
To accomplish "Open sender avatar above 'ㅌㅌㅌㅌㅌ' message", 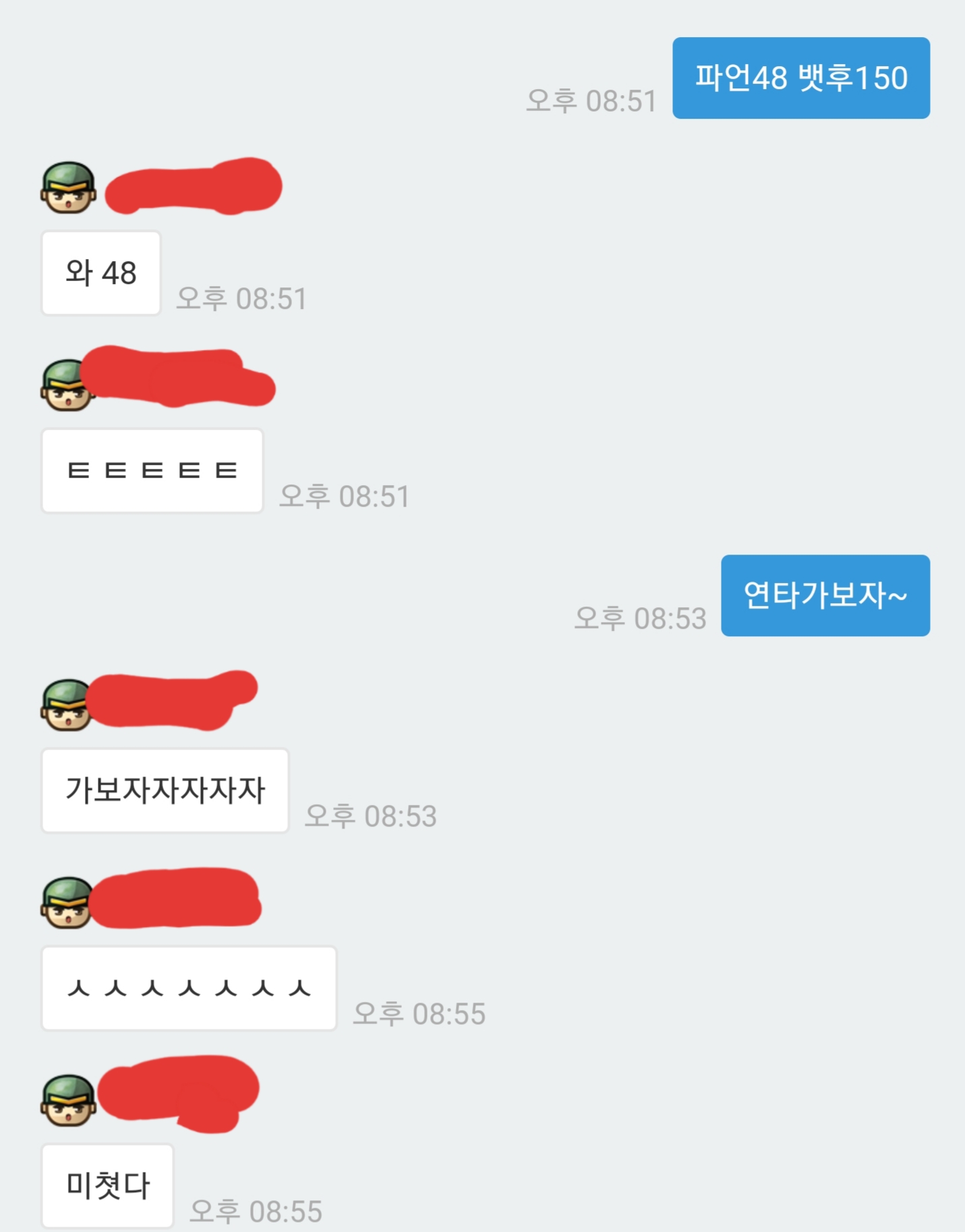I will coord(64,386).
